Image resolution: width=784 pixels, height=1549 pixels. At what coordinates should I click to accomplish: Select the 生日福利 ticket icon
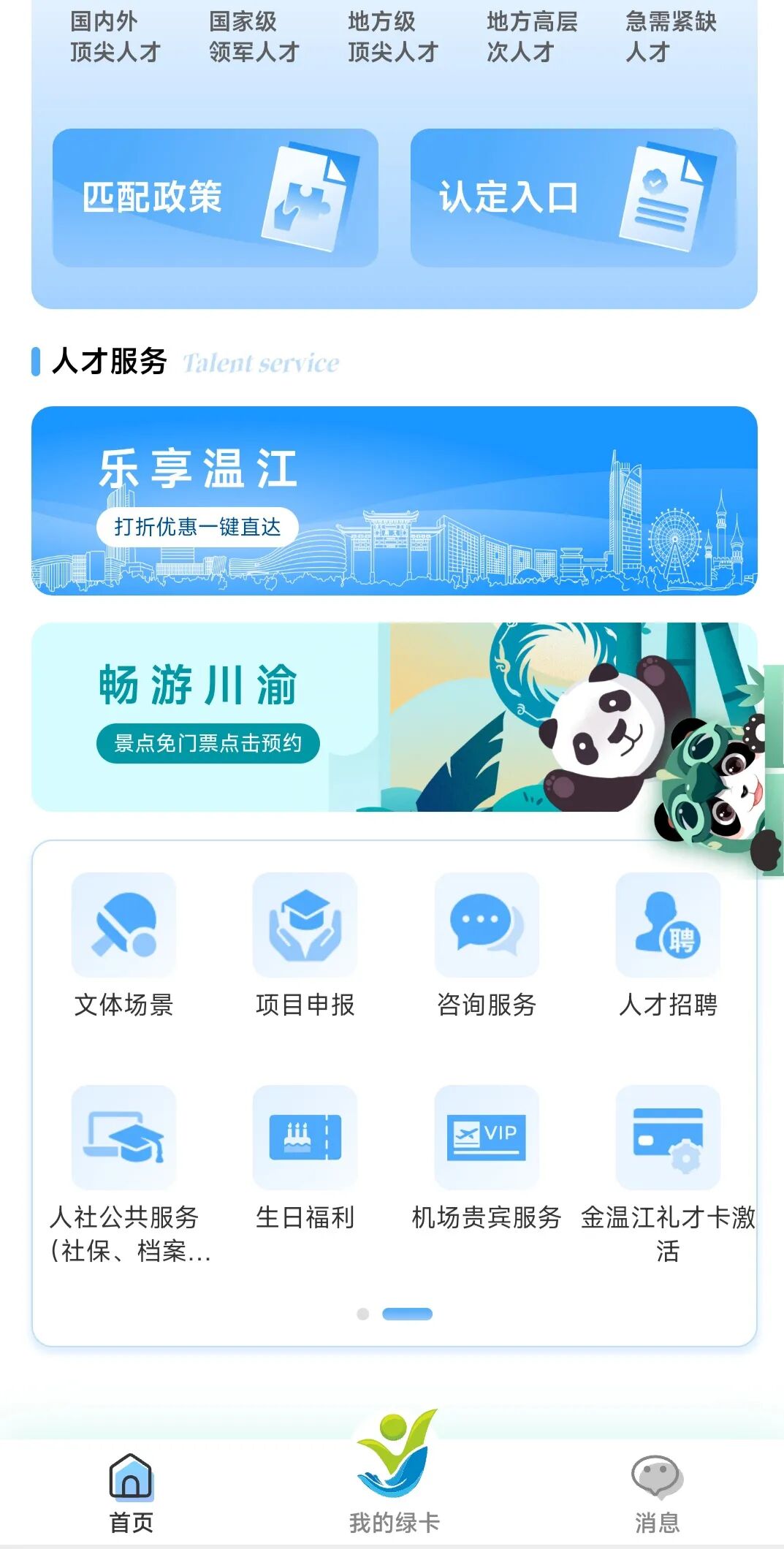click(305, 1138)
